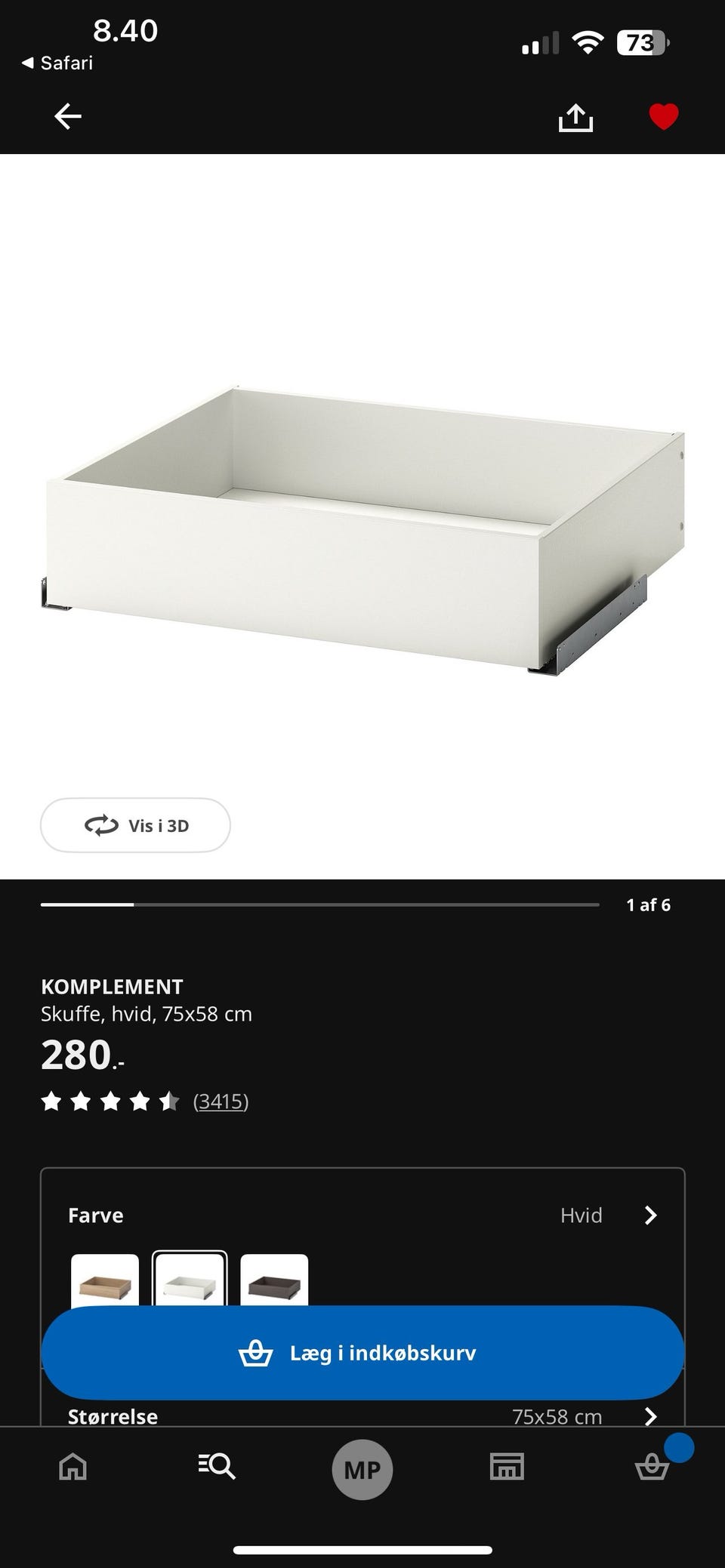Tap the share icon at top right
This screenshot has height=1568, width=725.
tap(577, 116)
